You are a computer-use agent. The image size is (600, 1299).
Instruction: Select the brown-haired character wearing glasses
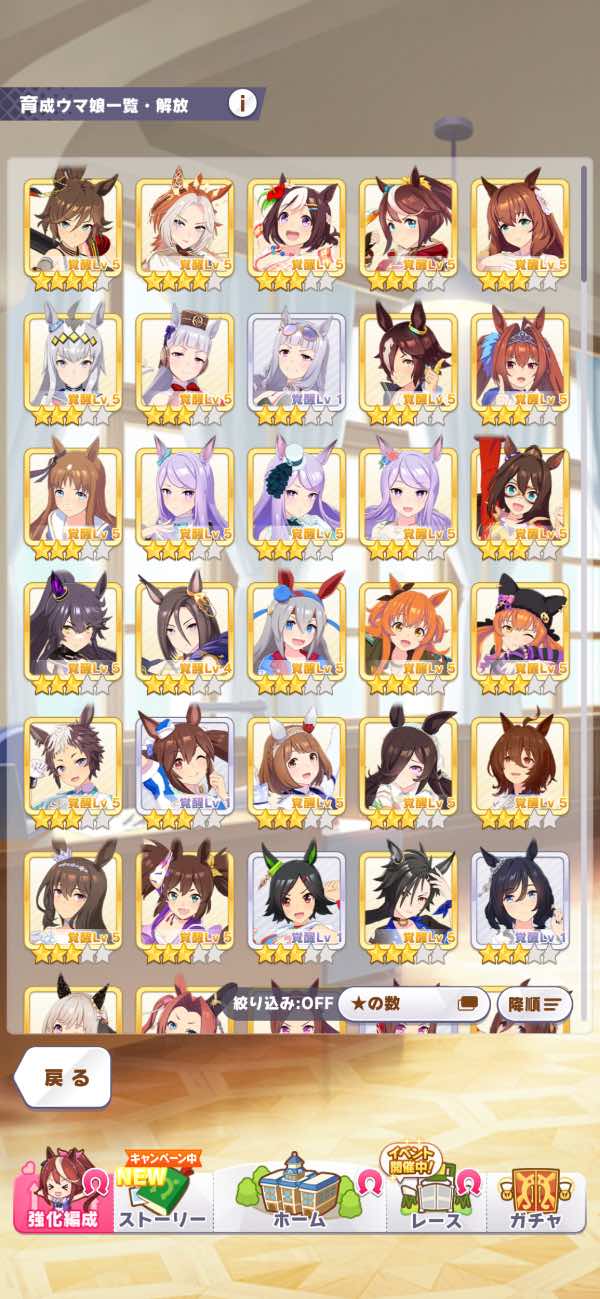pyautogui.click(x=520, y=503)
